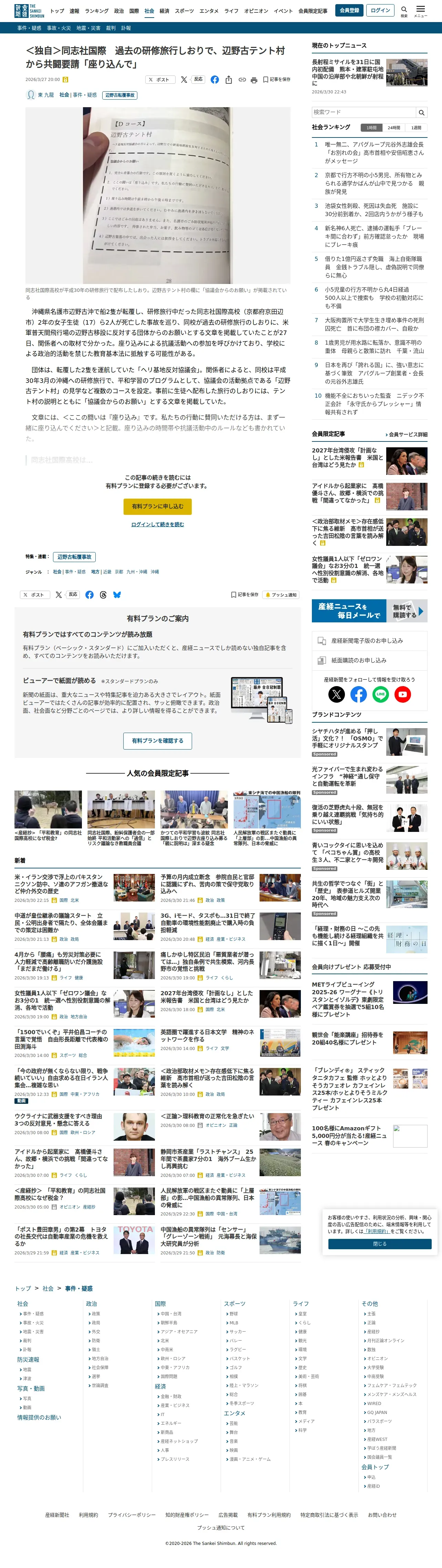Screen dimensions: 442x1568
Task: Open the search icon in the header
Action: [404, 10]
